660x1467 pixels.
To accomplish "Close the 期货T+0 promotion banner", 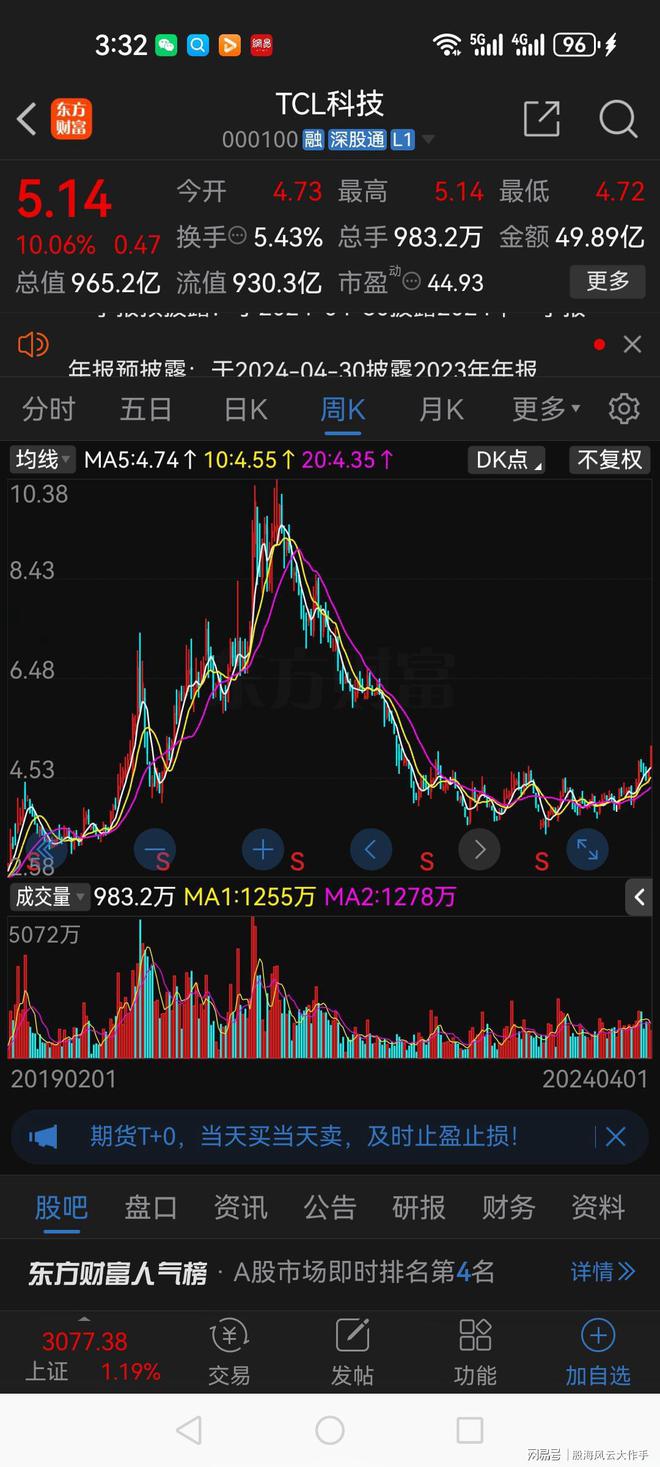I will tap(615, 1136).
